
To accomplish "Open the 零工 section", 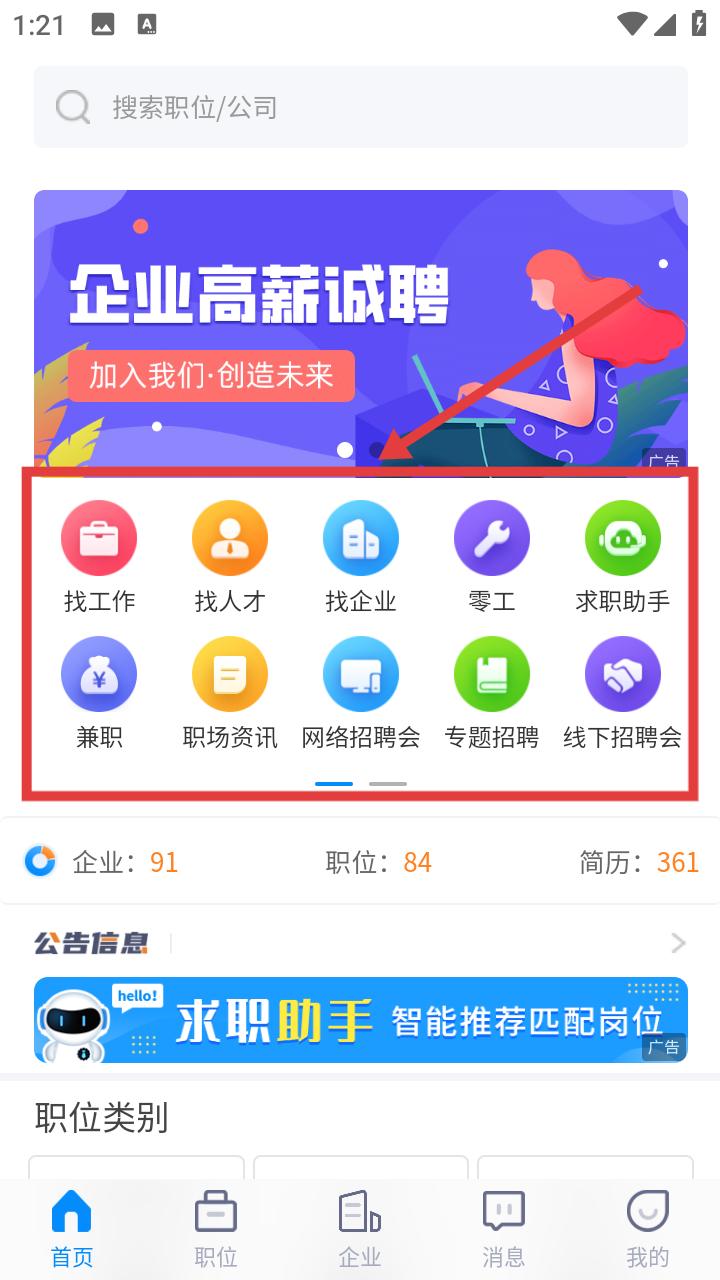I will 492,558.
